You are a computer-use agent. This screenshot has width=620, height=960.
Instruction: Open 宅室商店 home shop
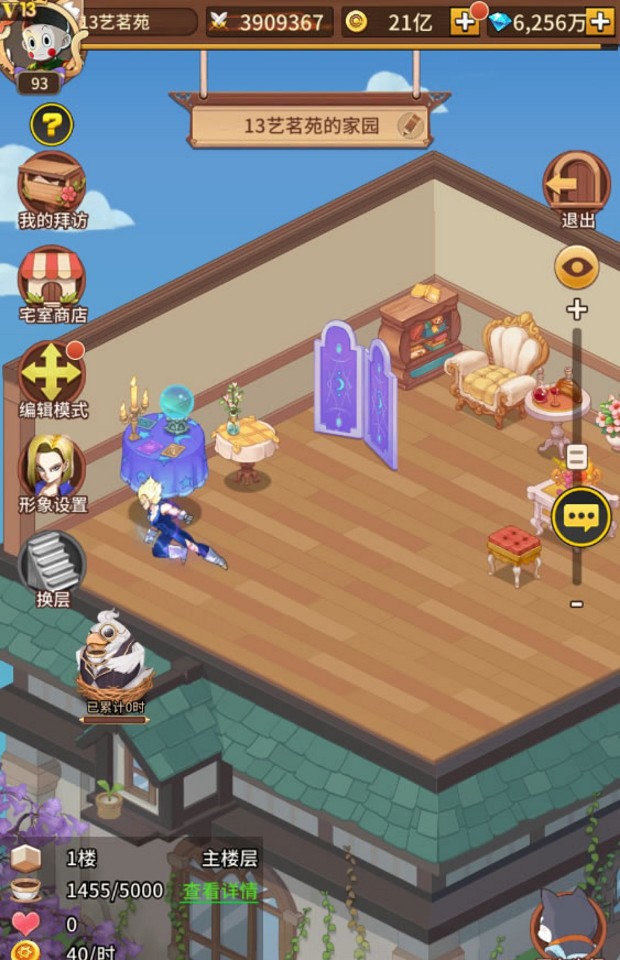click(52, 281)
